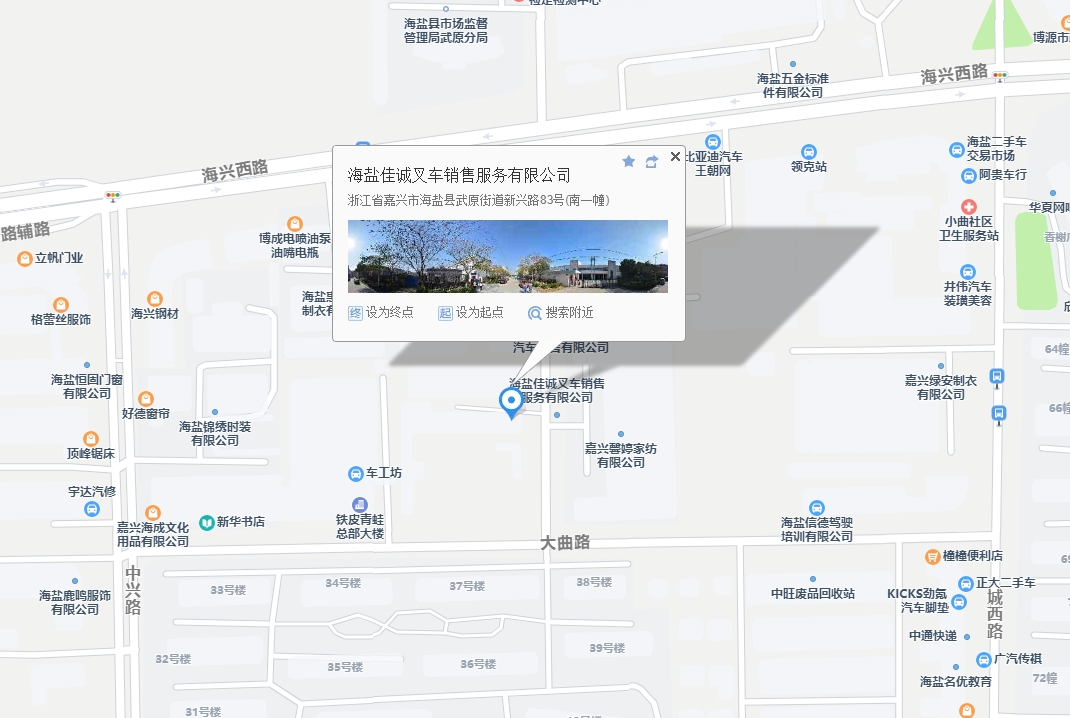Tap the 海盐信德驾驶培训有限公司 marker
Viewport: 1070px width, 718px height.
817,508
